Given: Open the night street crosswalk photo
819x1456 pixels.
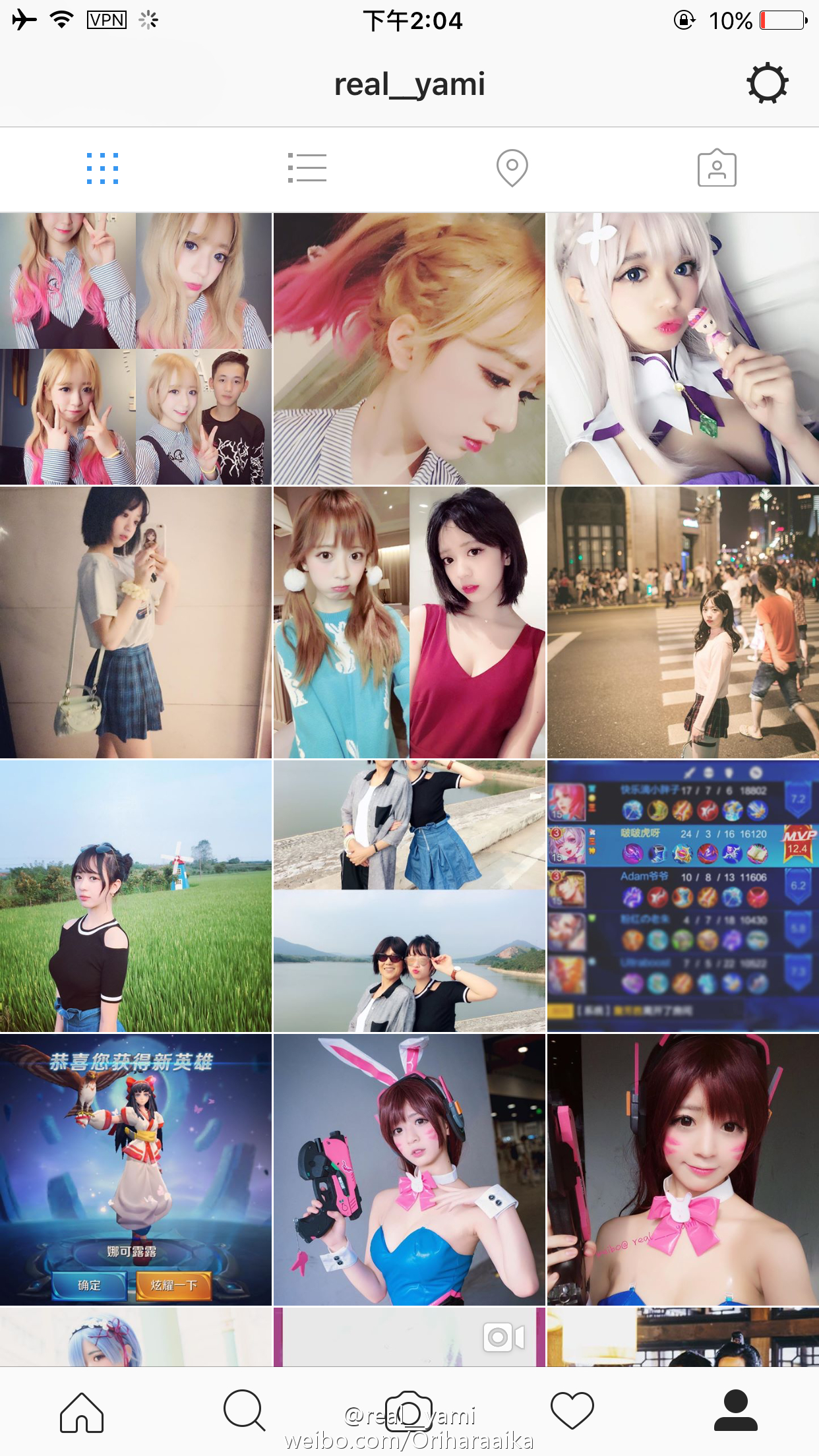Looking at the screenshot, I should (683, 622).
